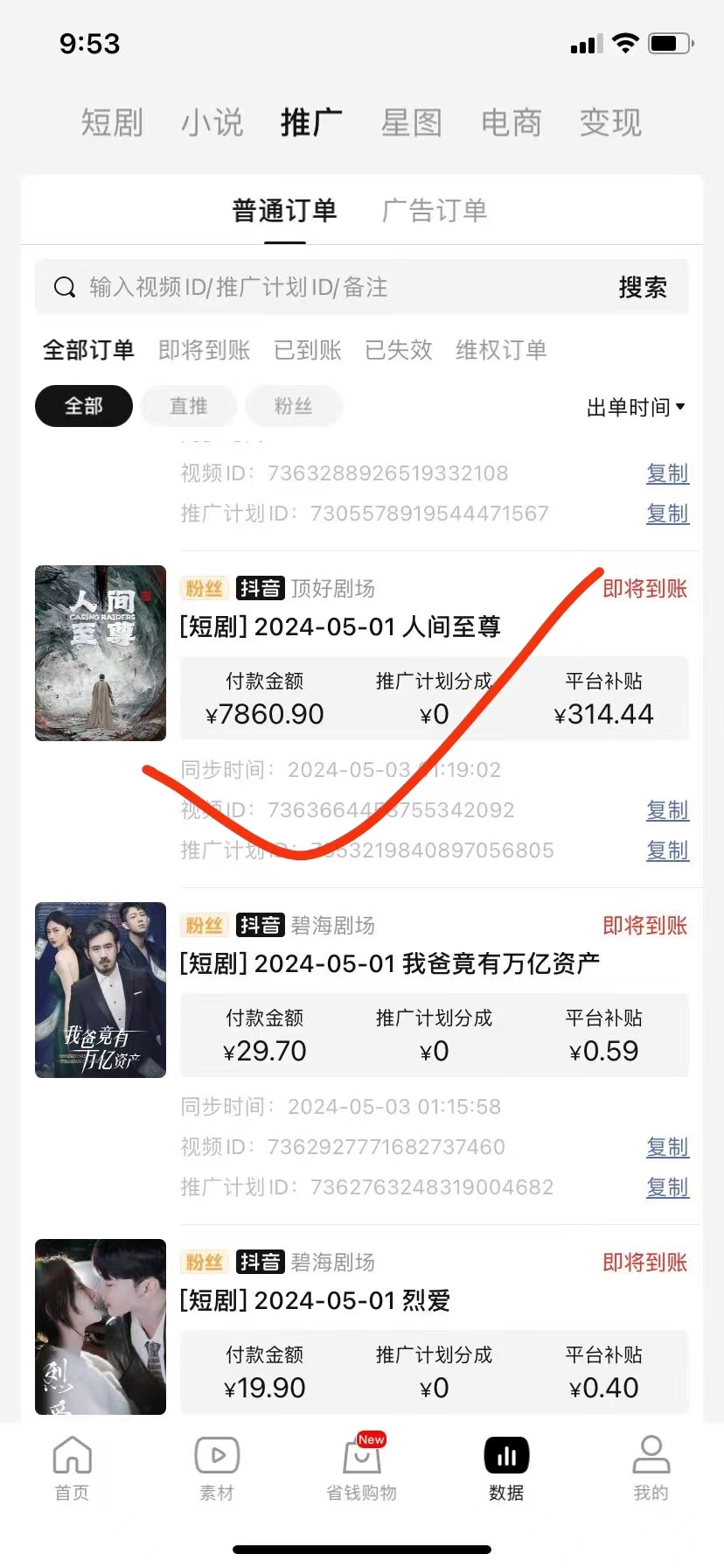
Task: Open the 我爸竟有万亿资产 order poster
Action: pos(101,990)
